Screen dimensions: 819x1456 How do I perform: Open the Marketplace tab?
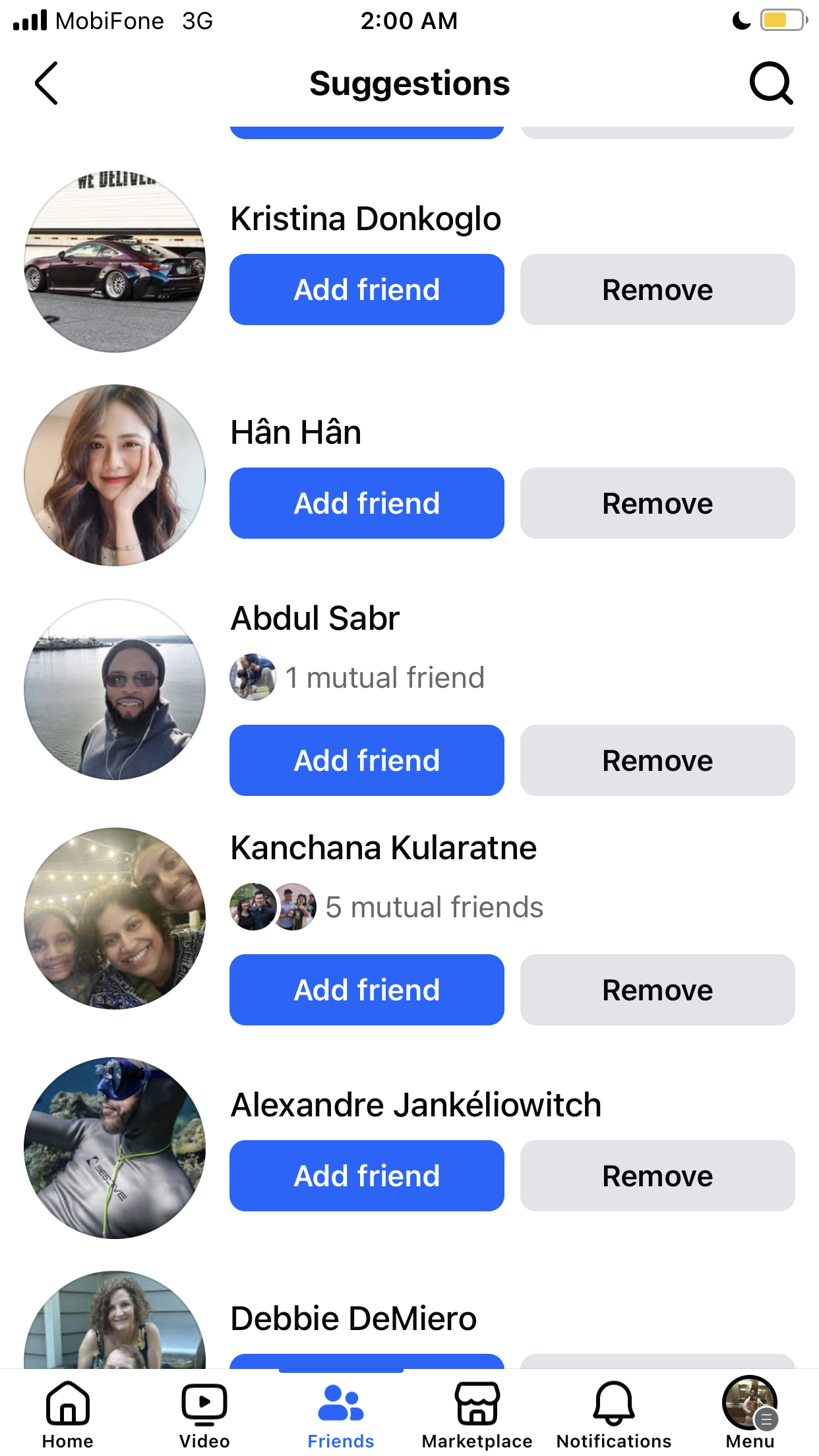[477, 1414]
